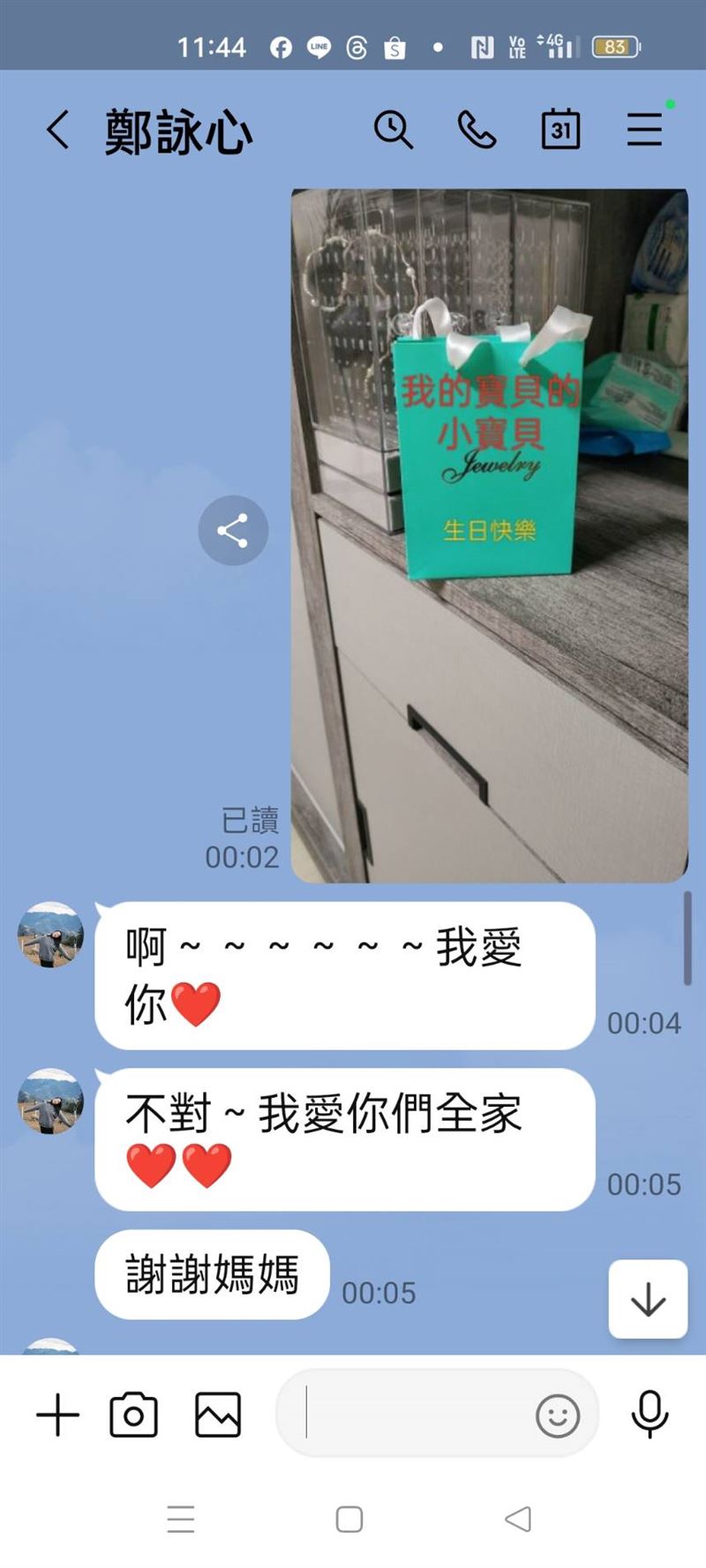
Task: Start a voice call with 鄭詠心
Action: (x=477, y=131)
